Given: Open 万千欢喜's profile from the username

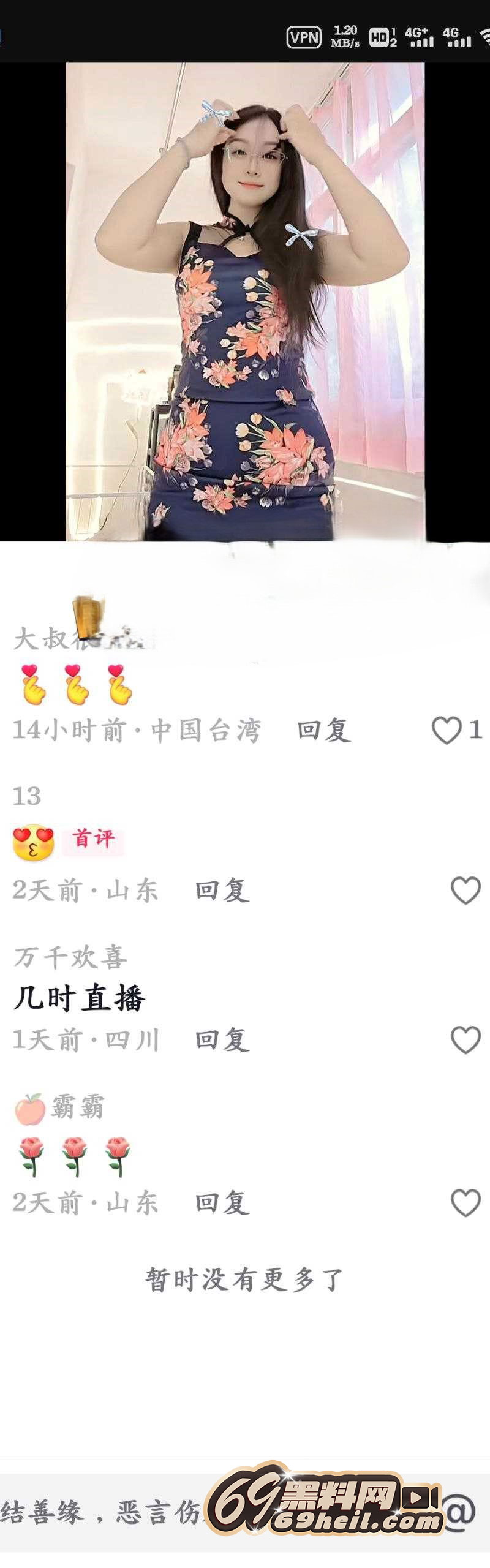Looking at the screenshot, I should [x=70, y=957].
